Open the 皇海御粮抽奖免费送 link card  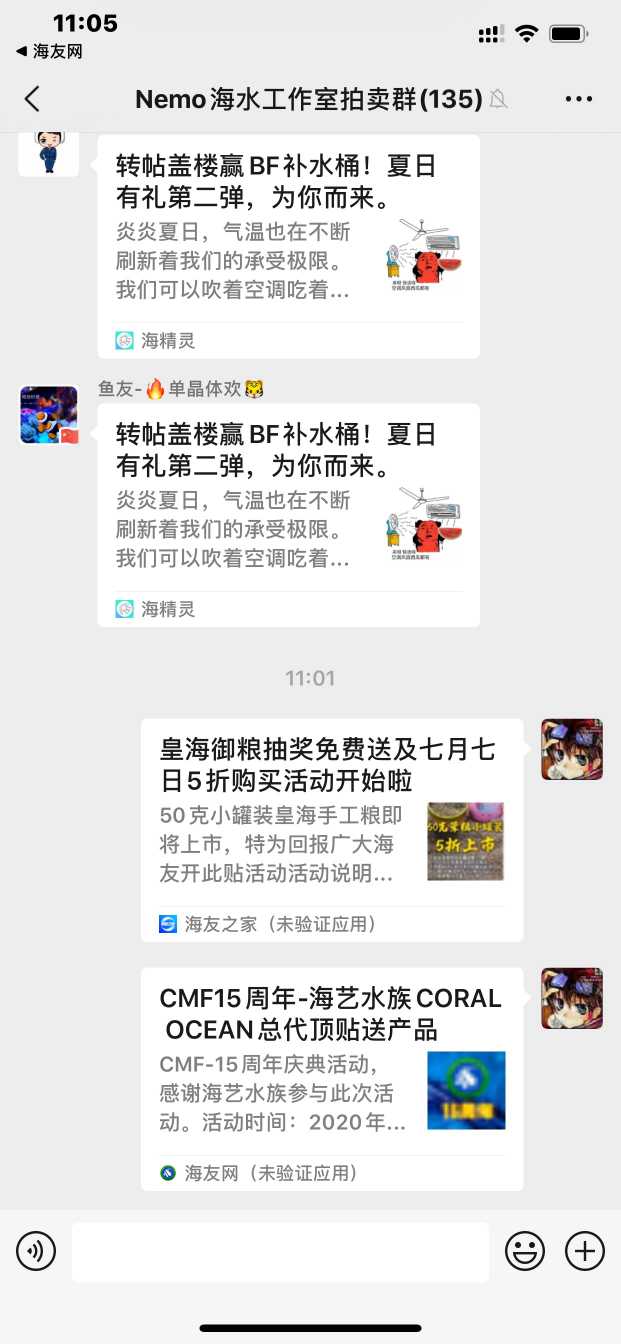point(331,829)
